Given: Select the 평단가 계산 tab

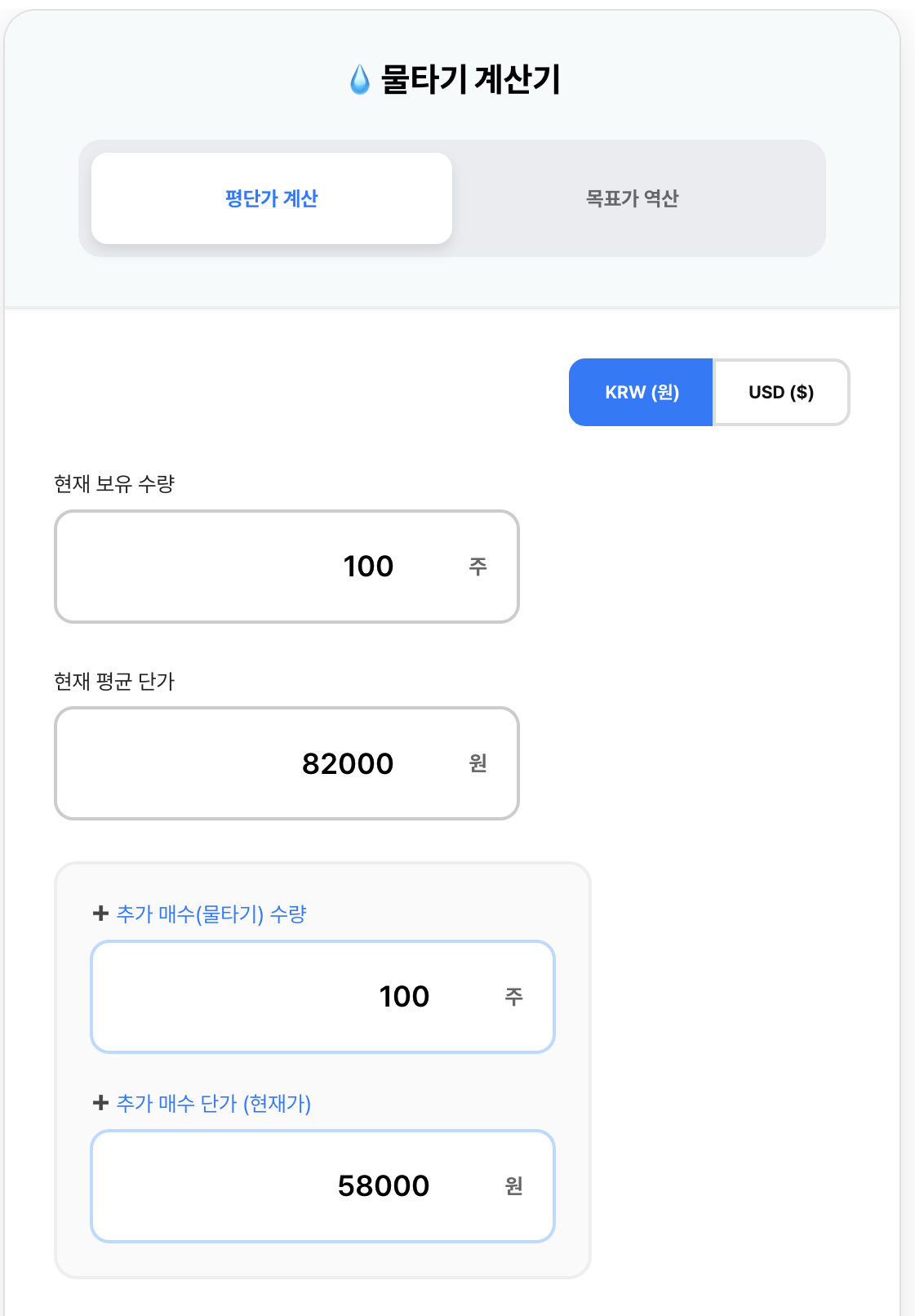Looking at the screenshot, I should [273, 197].
